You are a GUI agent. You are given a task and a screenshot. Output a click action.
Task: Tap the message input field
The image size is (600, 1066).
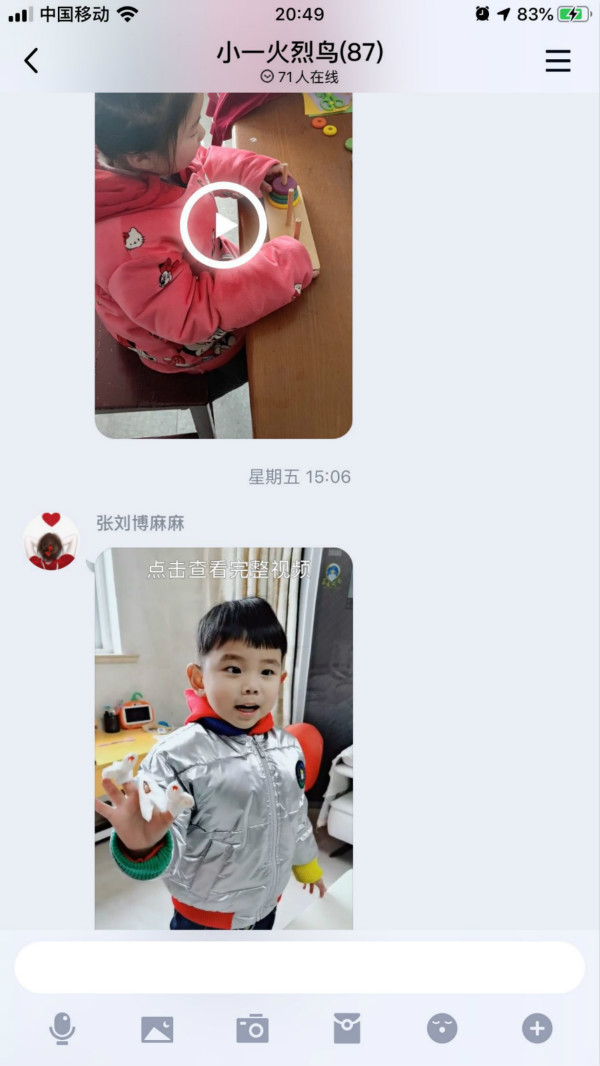(299, 967)
